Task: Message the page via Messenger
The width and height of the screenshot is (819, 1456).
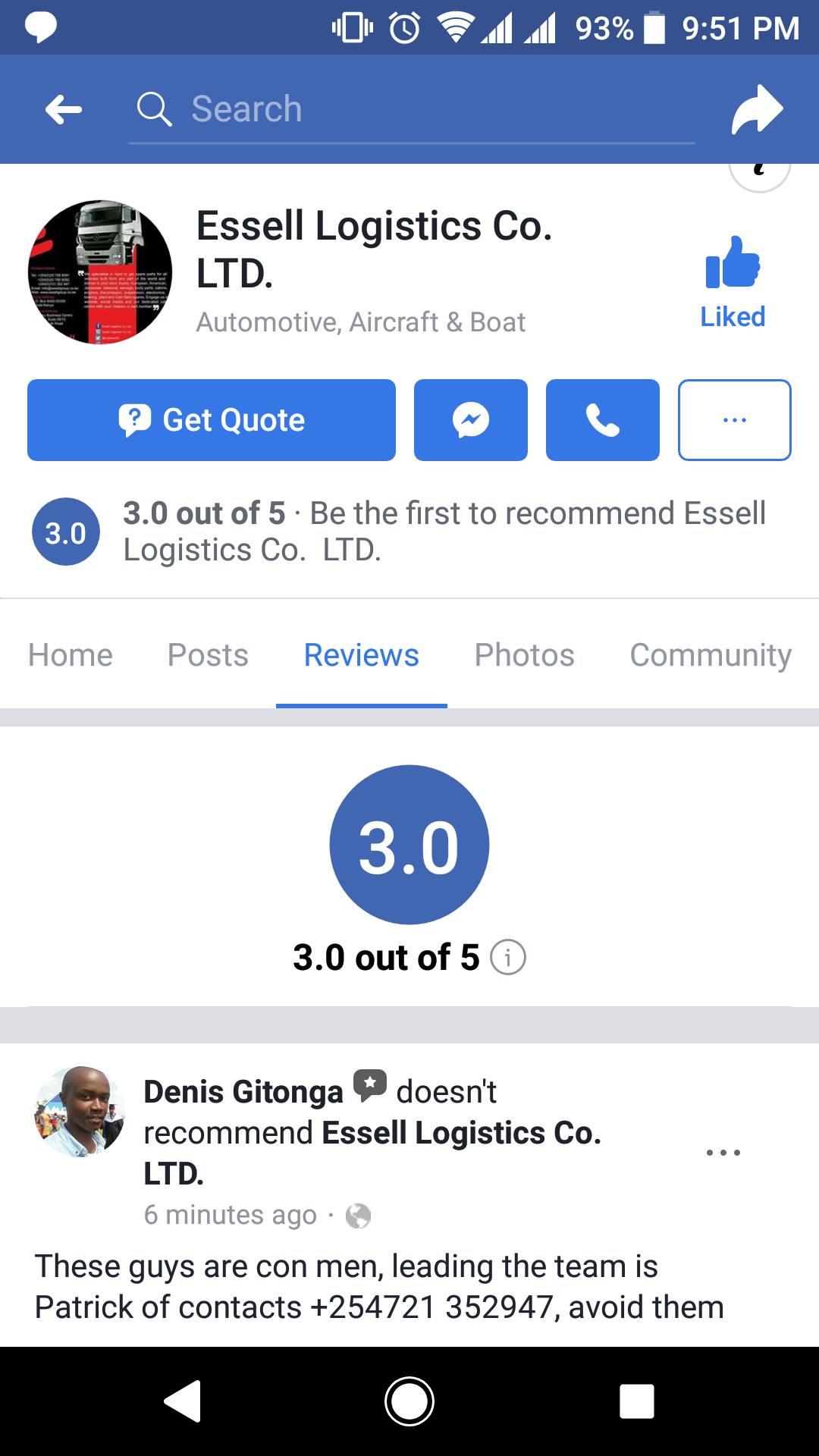Action: [x=470, y=420]
